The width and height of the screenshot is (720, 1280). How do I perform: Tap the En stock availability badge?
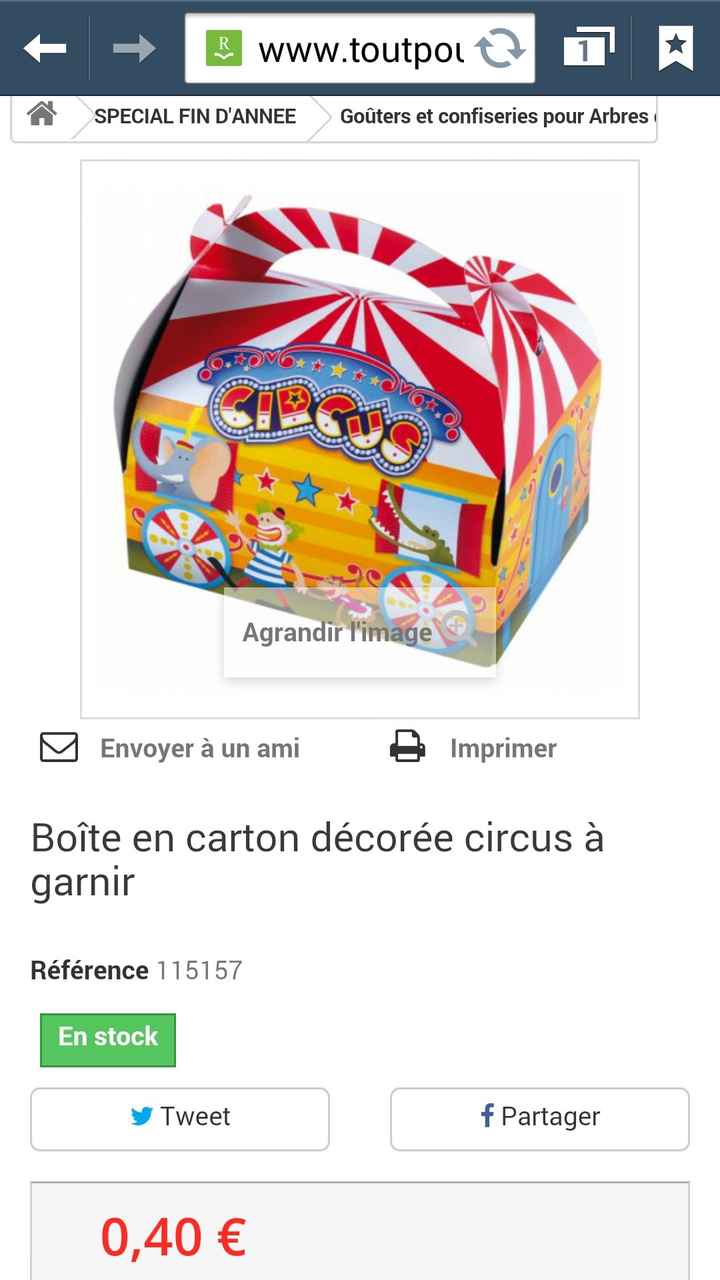107,1039
